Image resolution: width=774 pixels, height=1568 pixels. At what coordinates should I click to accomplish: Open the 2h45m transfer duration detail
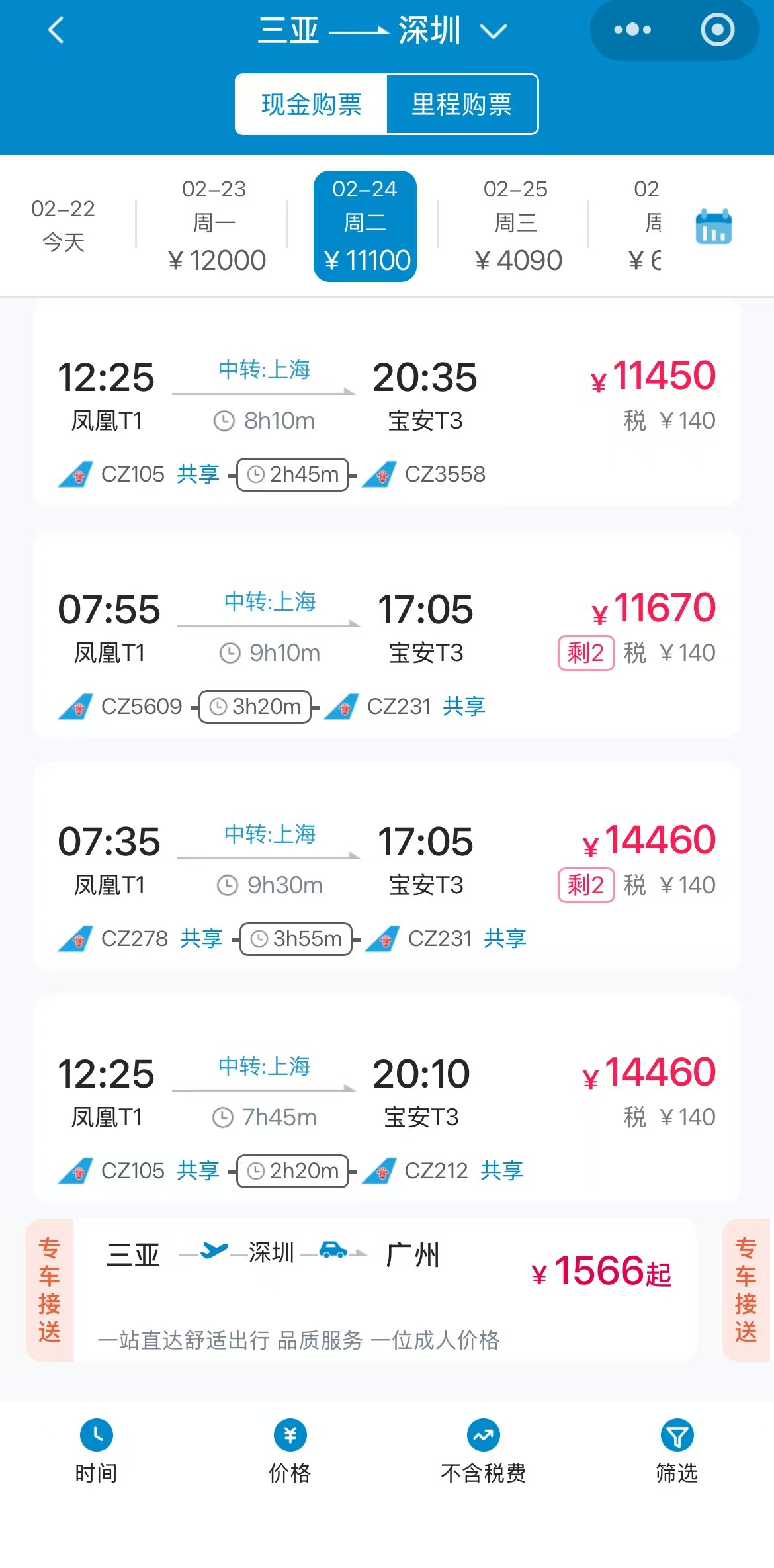tap(292, 474)
